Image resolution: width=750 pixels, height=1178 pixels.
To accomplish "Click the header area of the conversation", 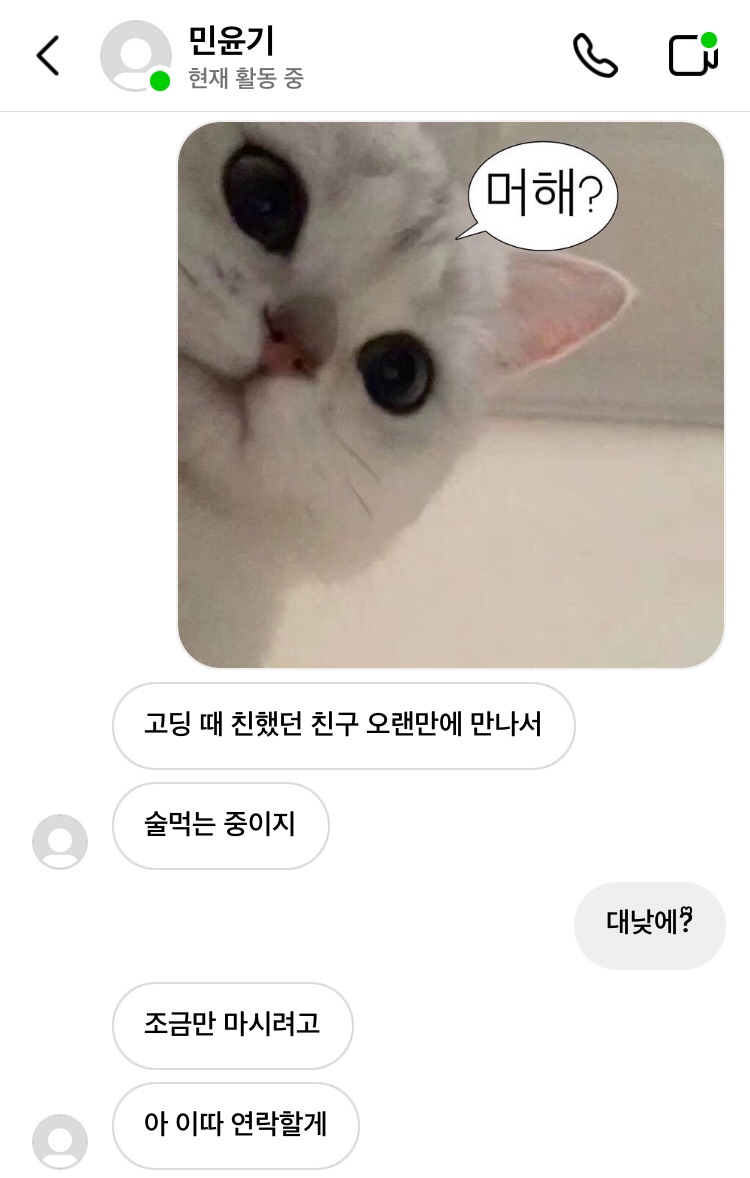I will (x=375, y=55).
